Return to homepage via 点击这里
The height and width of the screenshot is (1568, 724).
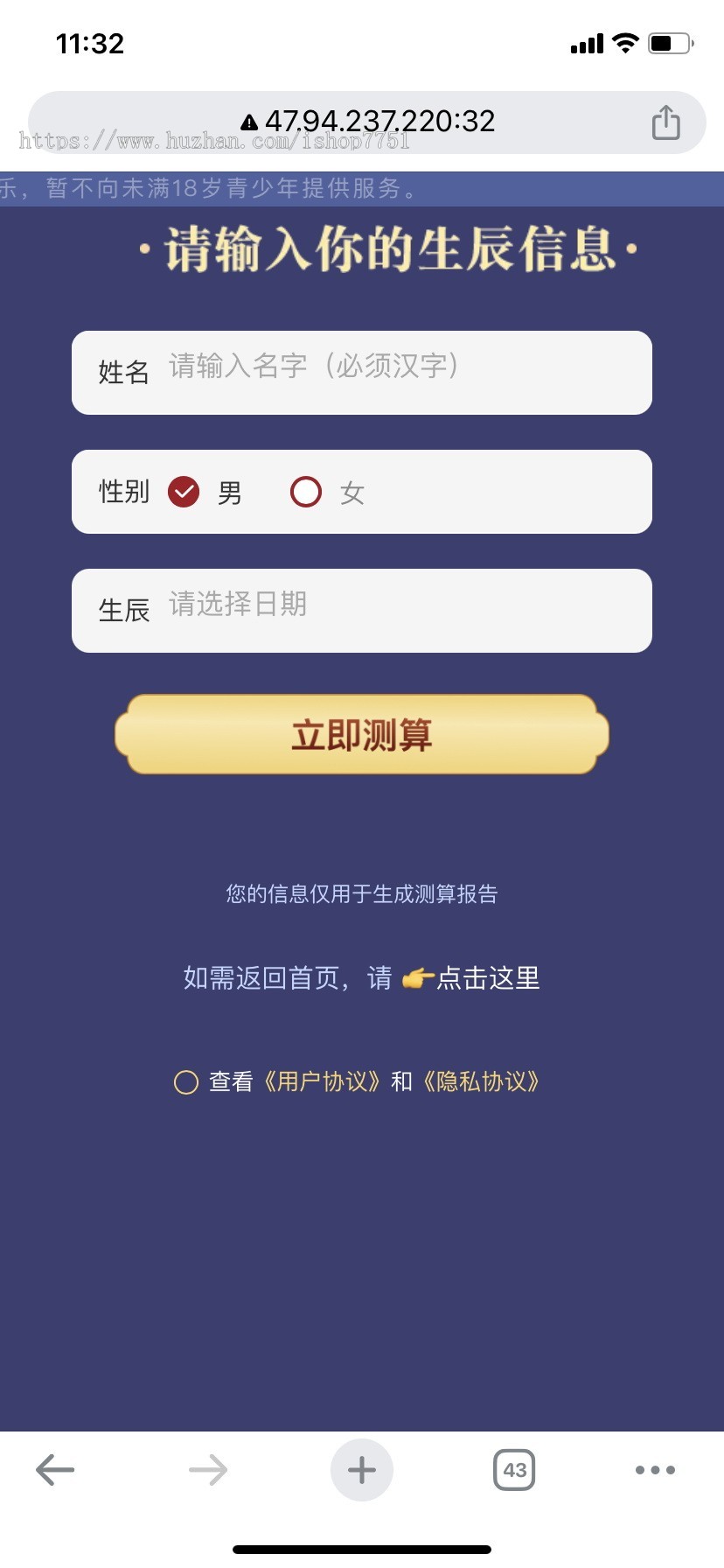click(x=487, y=977)
